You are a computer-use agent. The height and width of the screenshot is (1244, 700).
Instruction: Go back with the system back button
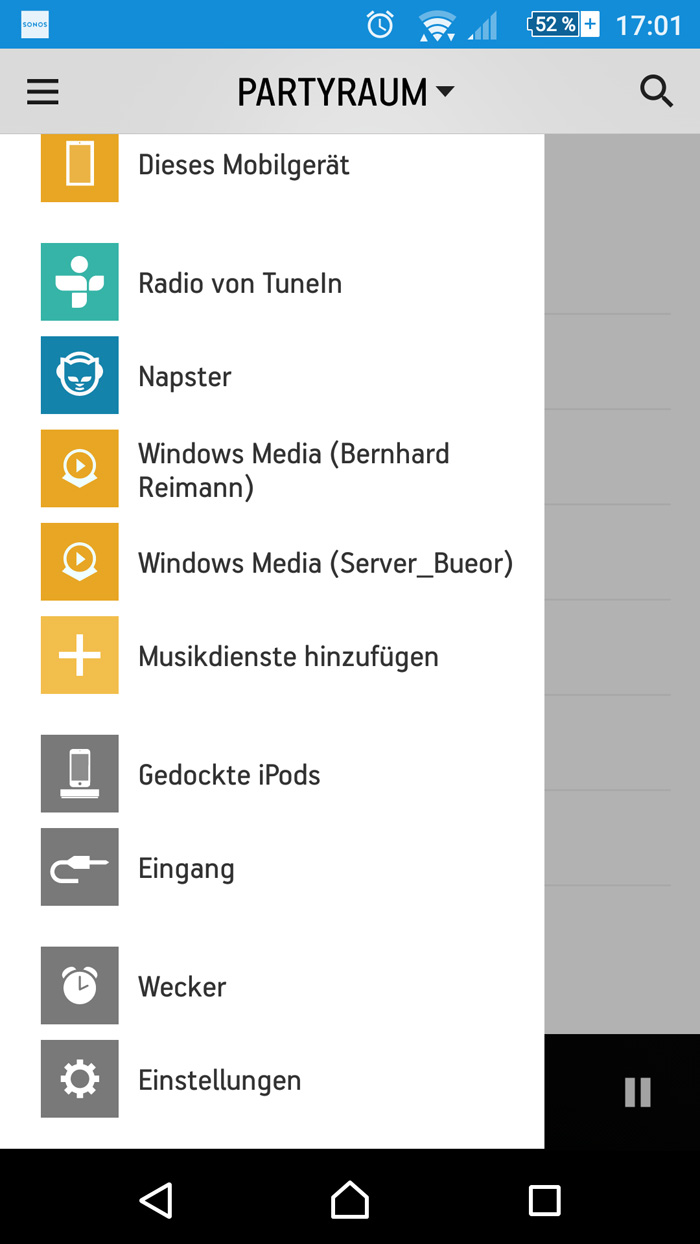click(156, 1200)
